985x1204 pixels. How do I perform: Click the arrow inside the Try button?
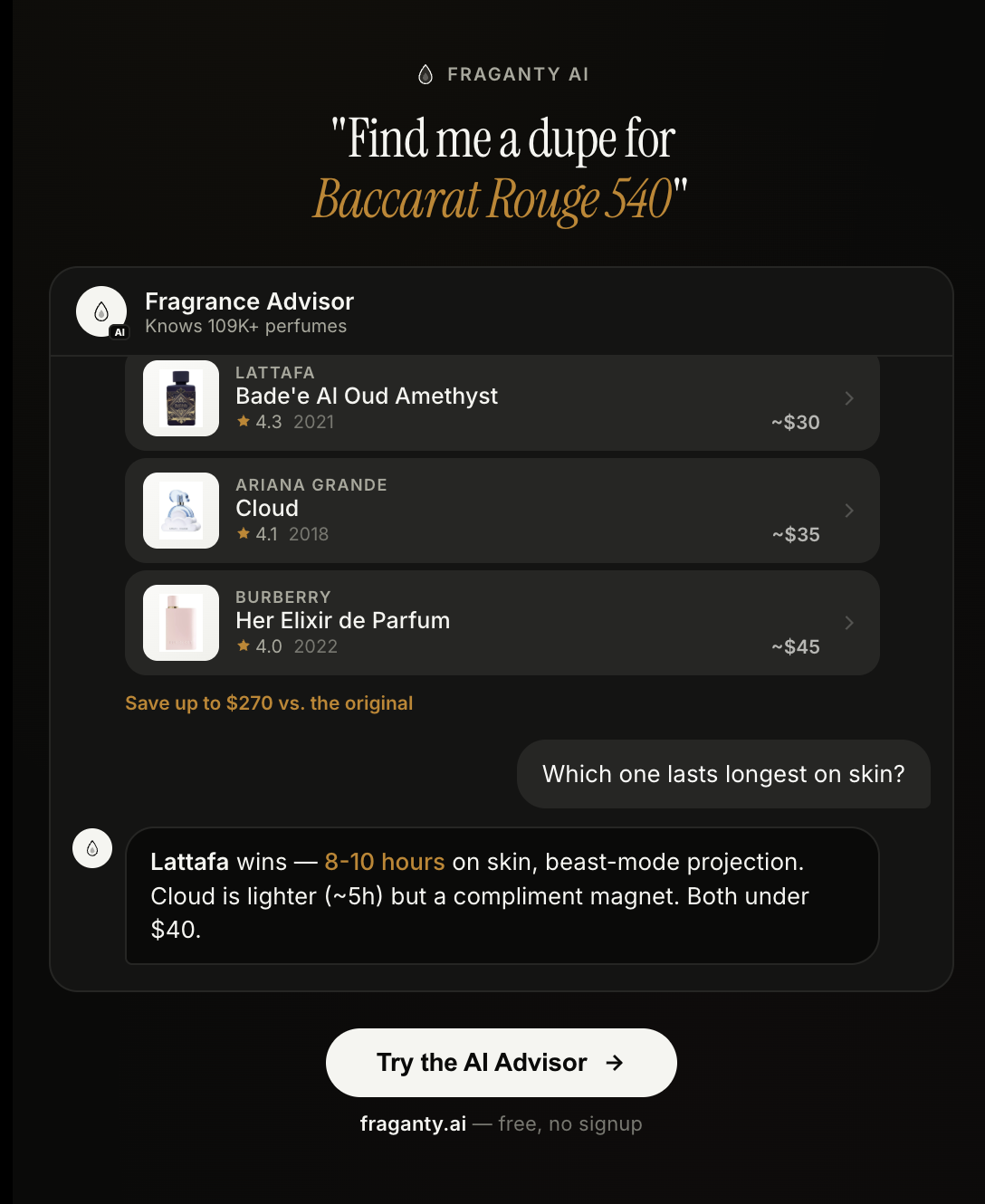coord(615,1063)
